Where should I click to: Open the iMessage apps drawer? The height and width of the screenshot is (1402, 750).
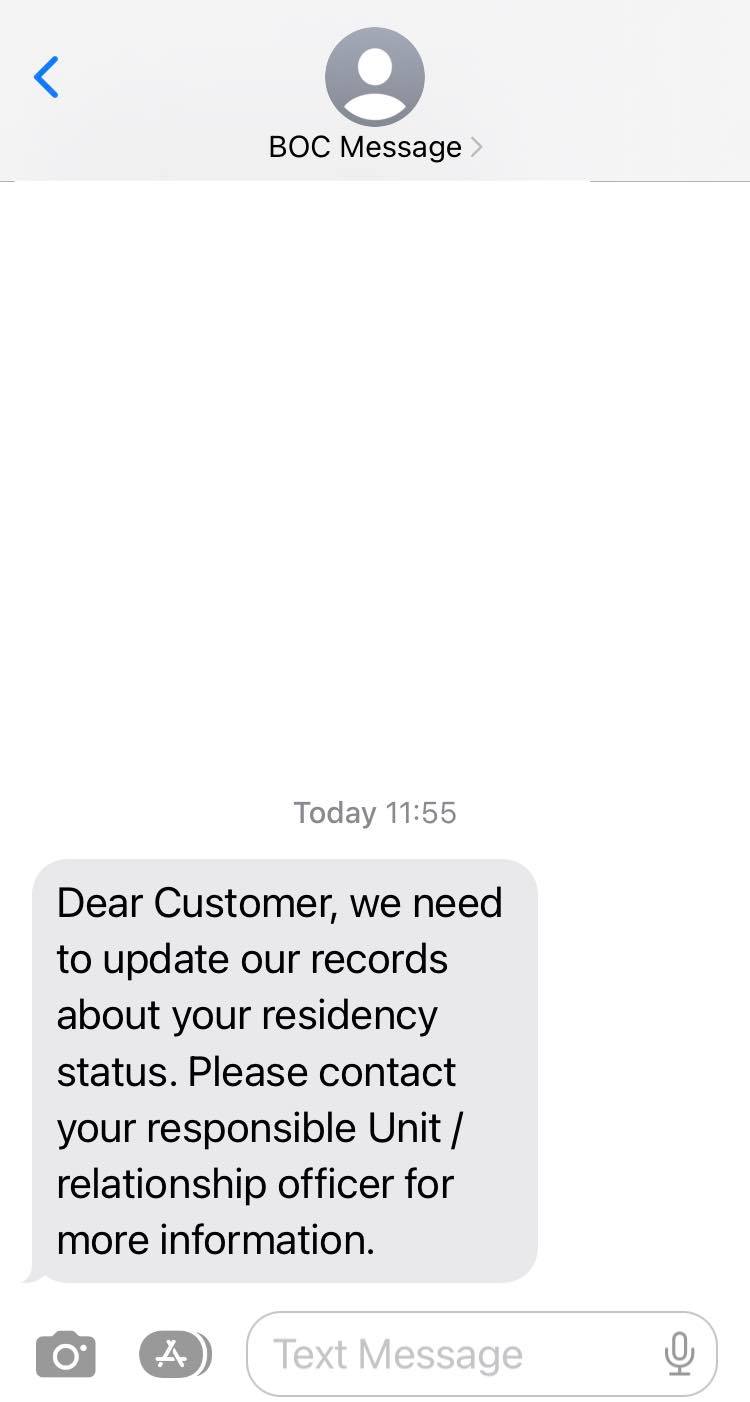point(174,1354)
